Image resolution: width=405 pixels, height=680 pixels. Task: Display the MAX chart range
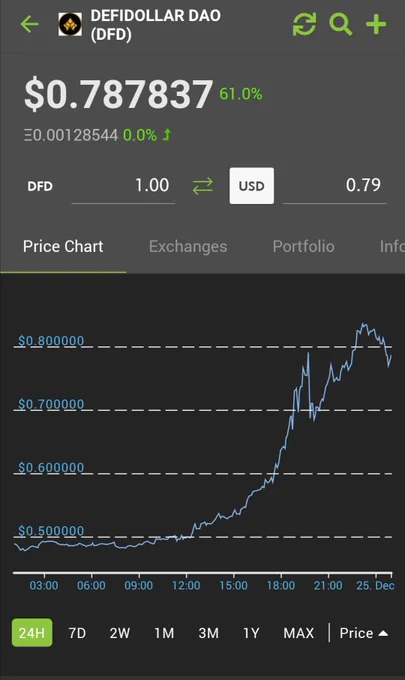[299, 633]
